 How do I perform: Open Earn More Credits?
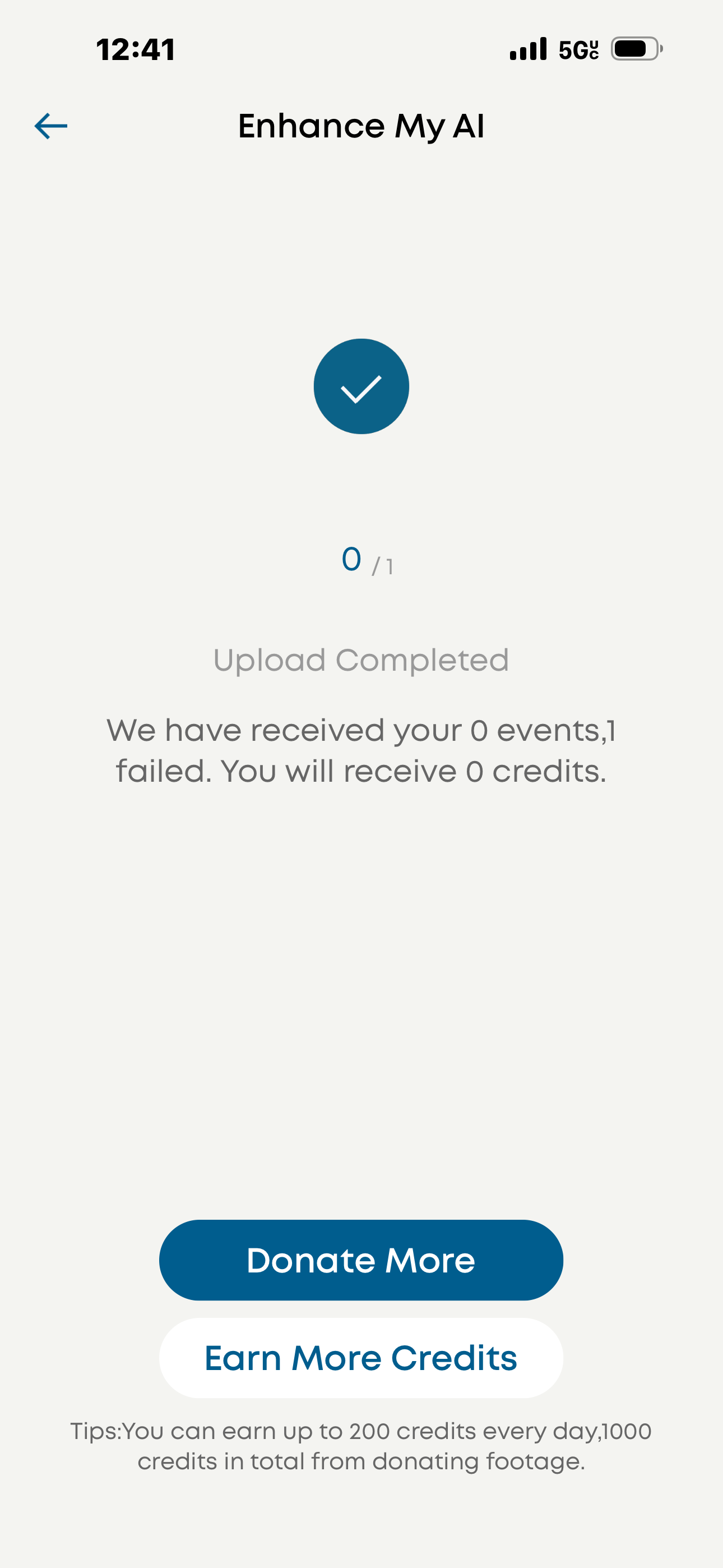point(361,1358)
